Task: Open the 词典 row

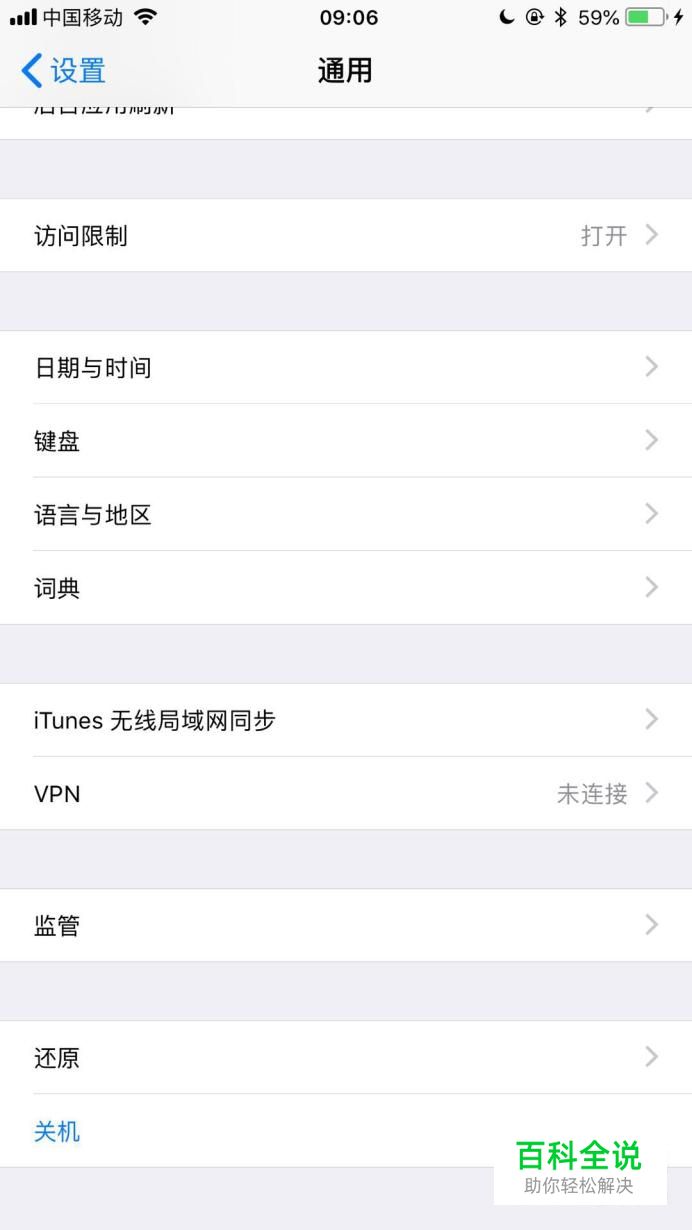Action: (345, 588)
